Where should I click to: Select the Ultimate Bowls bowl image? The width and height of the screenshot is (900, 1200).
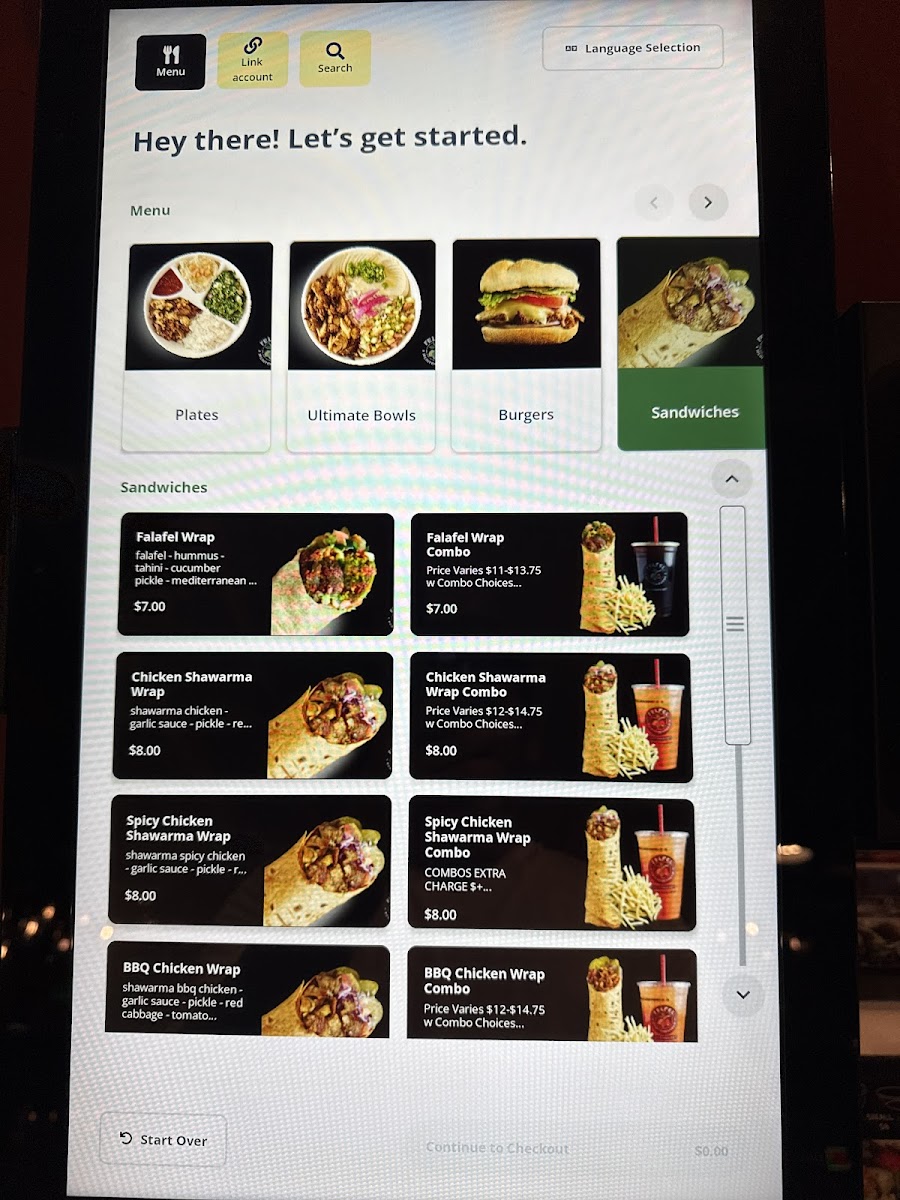361,305
